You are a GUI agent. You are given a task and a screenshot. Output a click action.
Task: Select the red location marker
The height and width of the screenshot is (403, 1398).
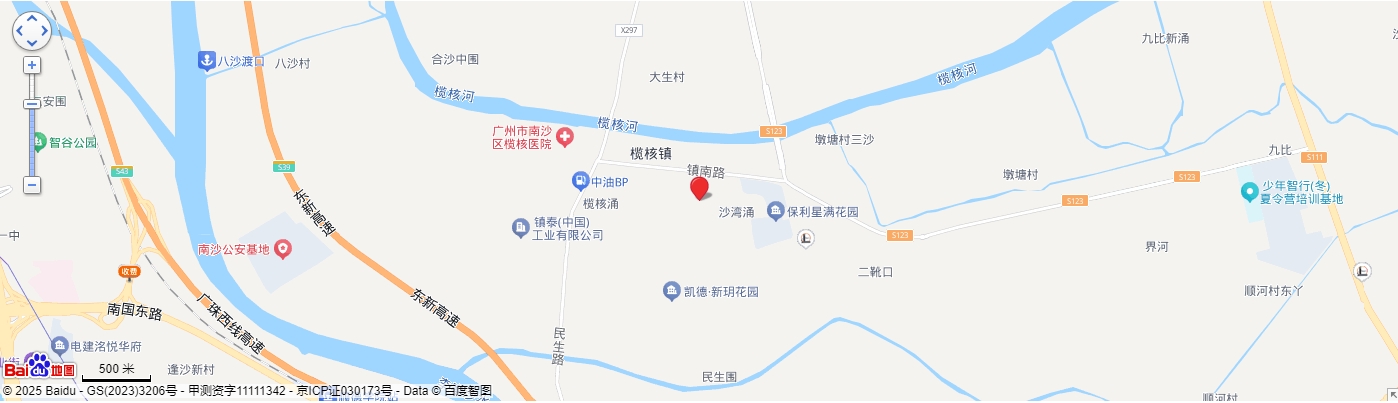pos(700,187)
